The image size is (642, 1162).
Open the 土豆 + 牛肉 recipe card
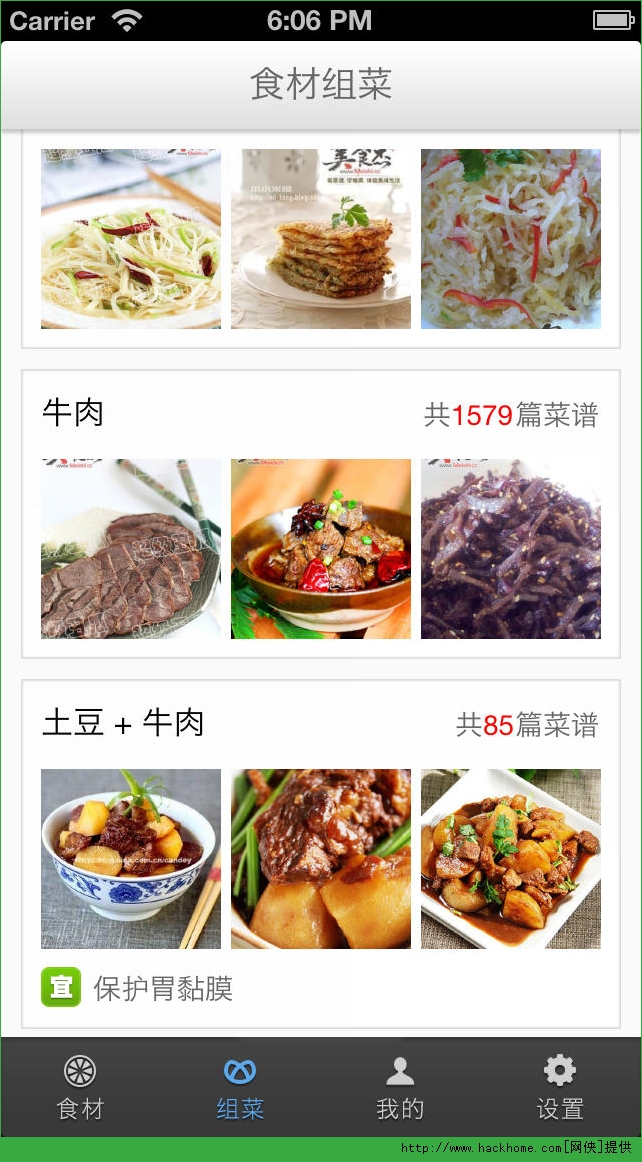click(321, 854)
